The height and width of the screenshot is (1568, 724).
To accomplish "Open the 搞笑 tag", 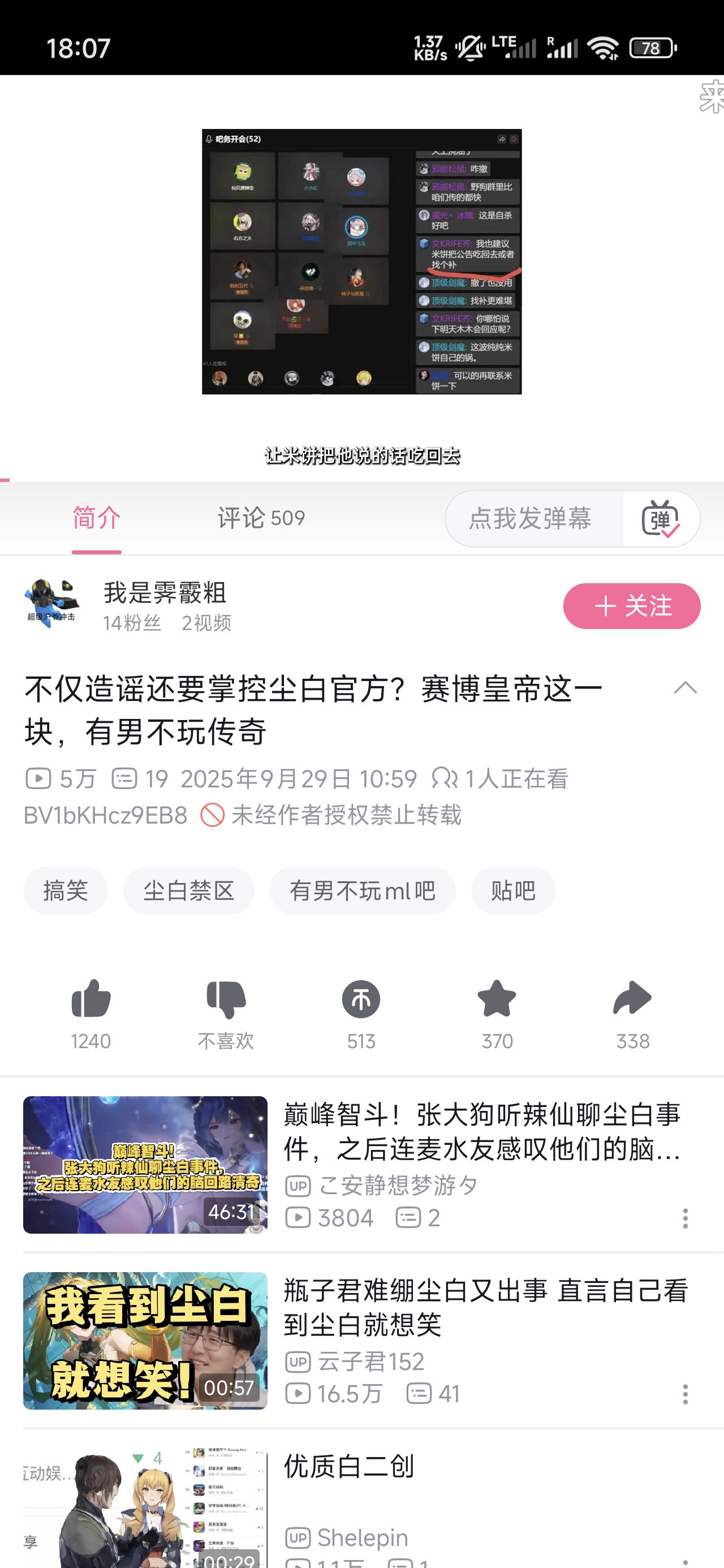I will coord(66,891).
